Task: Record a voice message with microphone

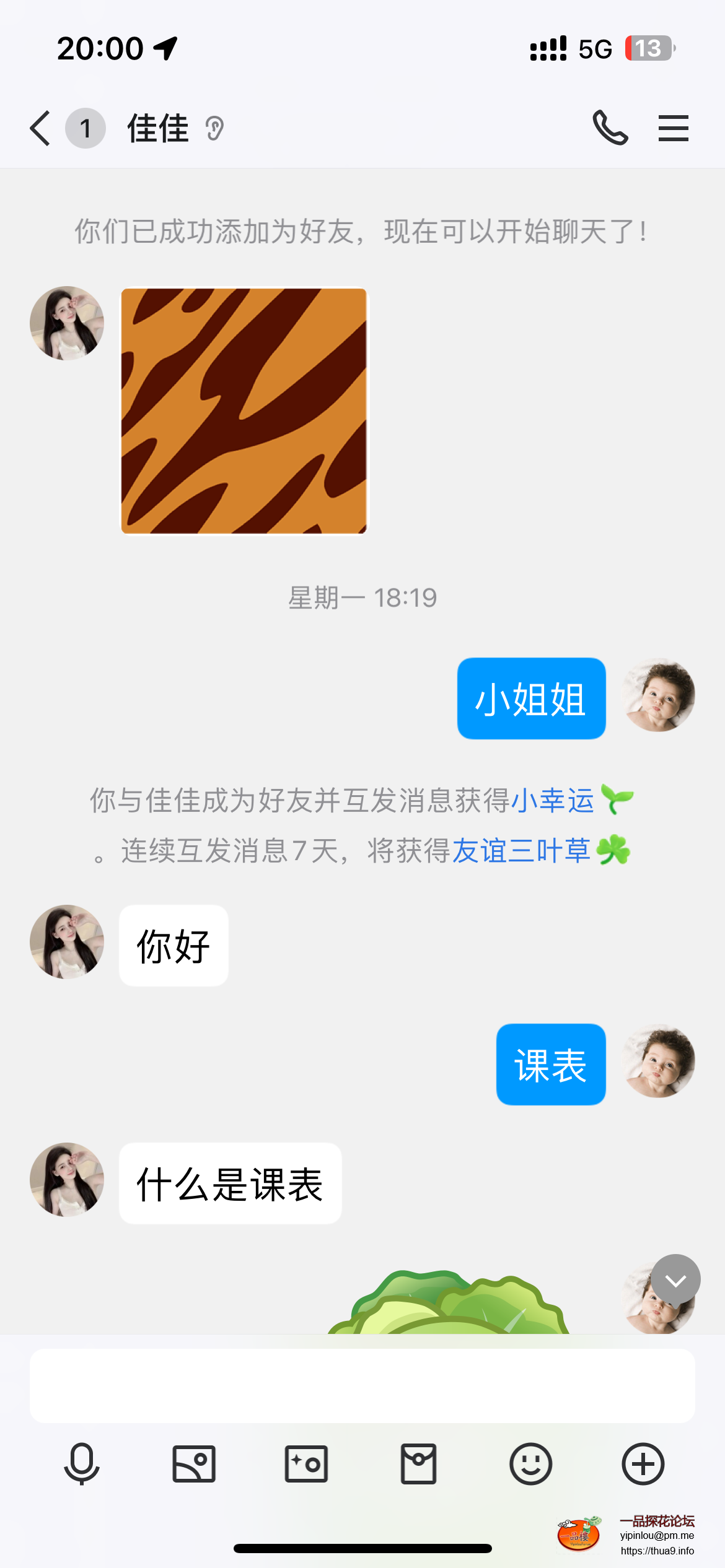Action: point(82,1464)
